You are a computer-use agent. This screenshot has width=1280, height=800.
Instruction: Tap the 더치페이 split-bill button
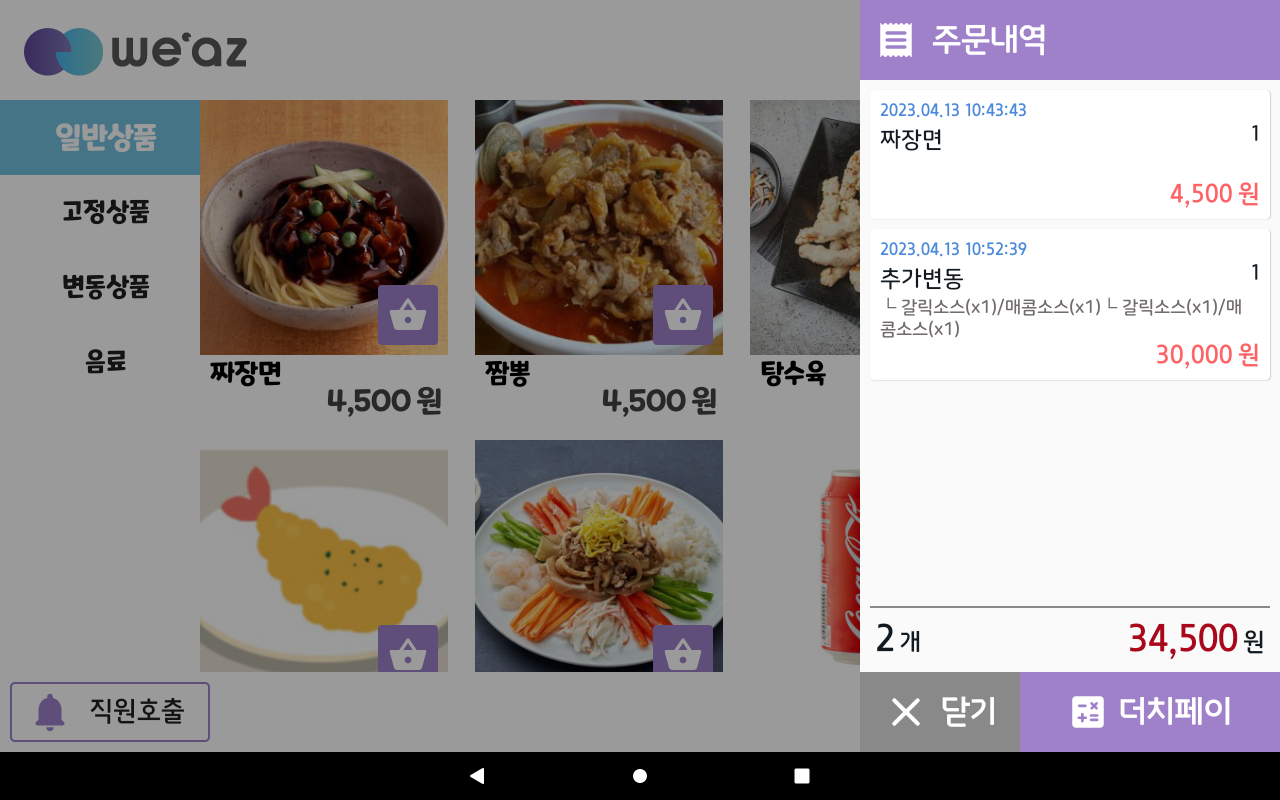click(1150, 712)
